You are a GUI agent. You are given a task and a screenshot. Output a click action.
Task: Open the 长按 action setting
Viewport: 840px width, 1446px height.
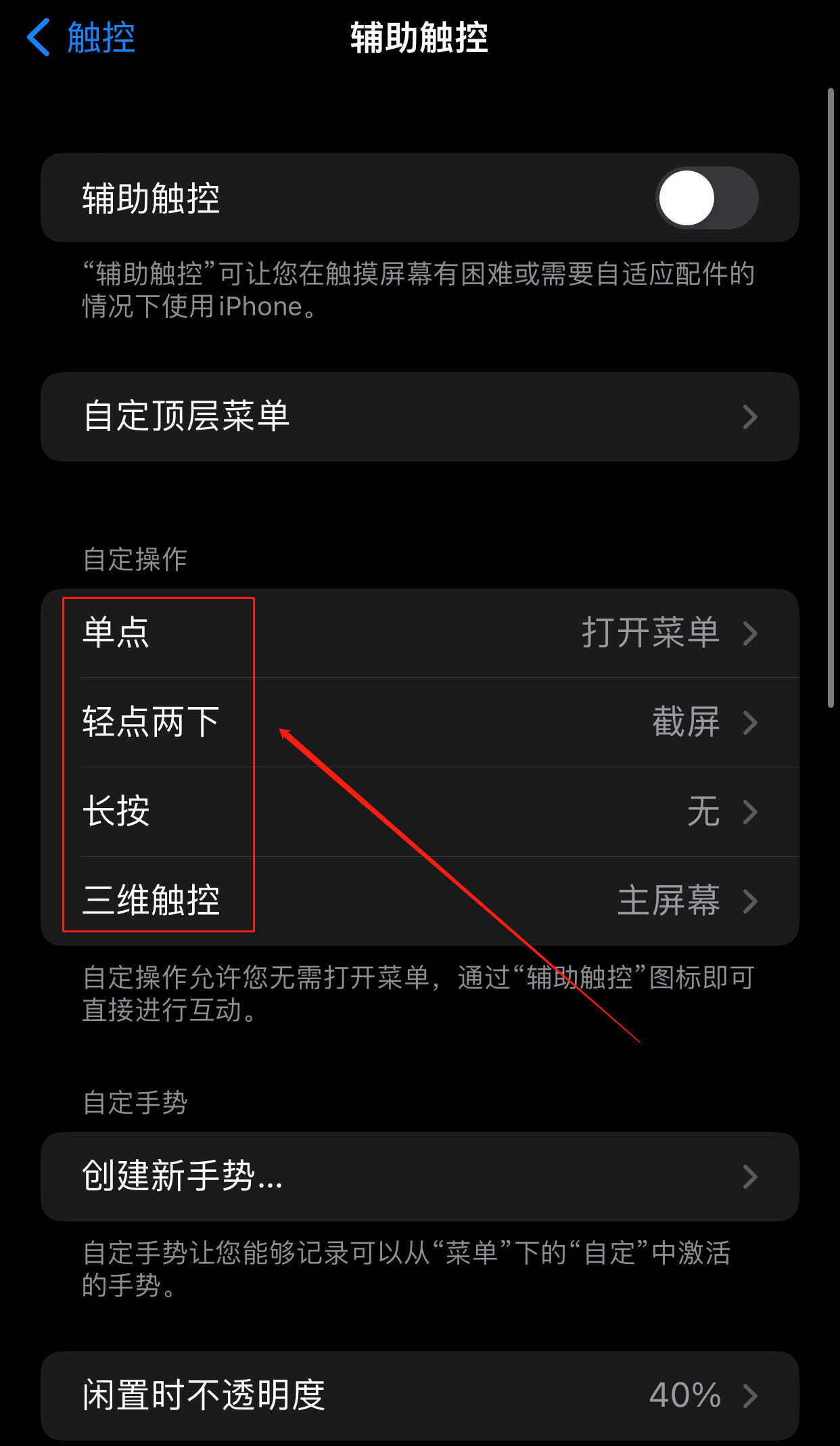tap(419, 811)
